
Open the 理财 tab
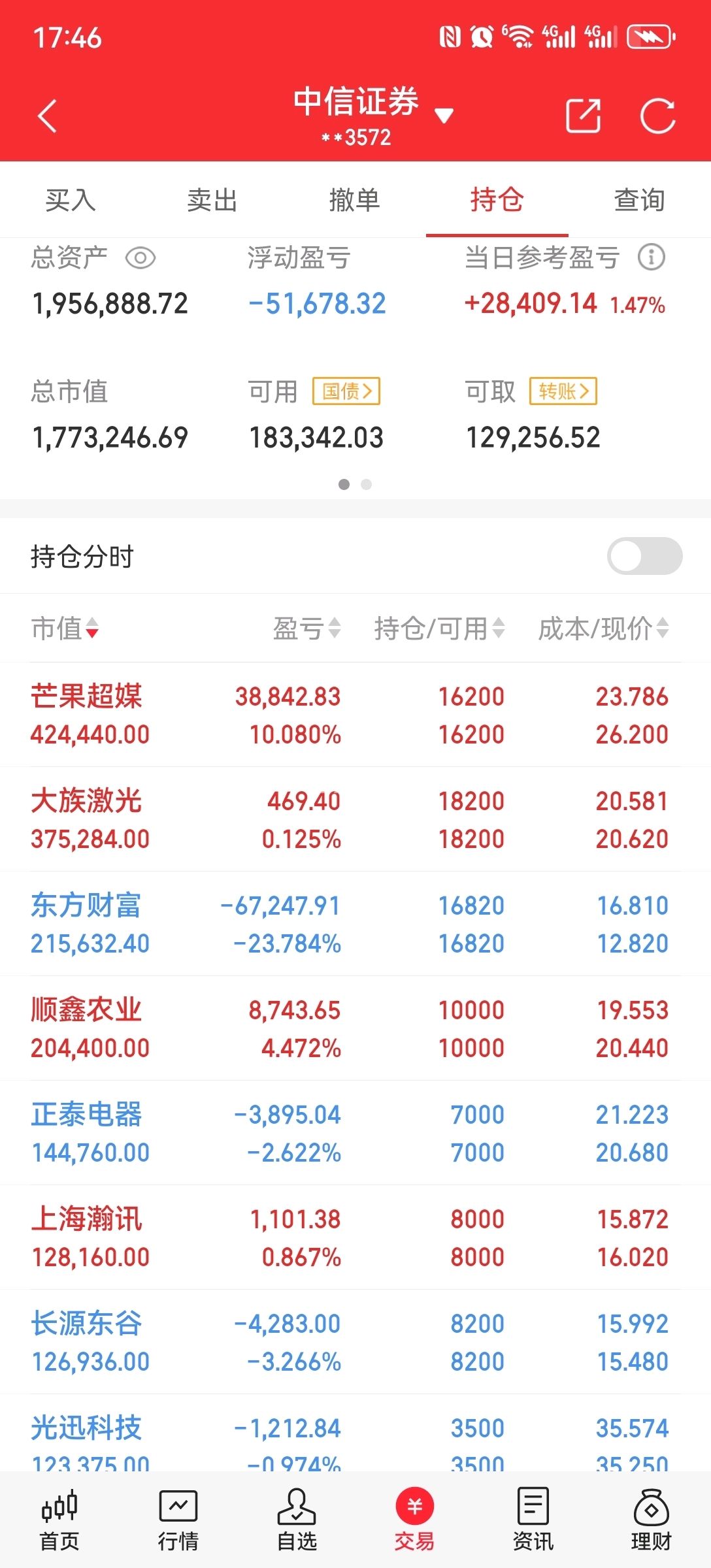[x=651, y=1520]
